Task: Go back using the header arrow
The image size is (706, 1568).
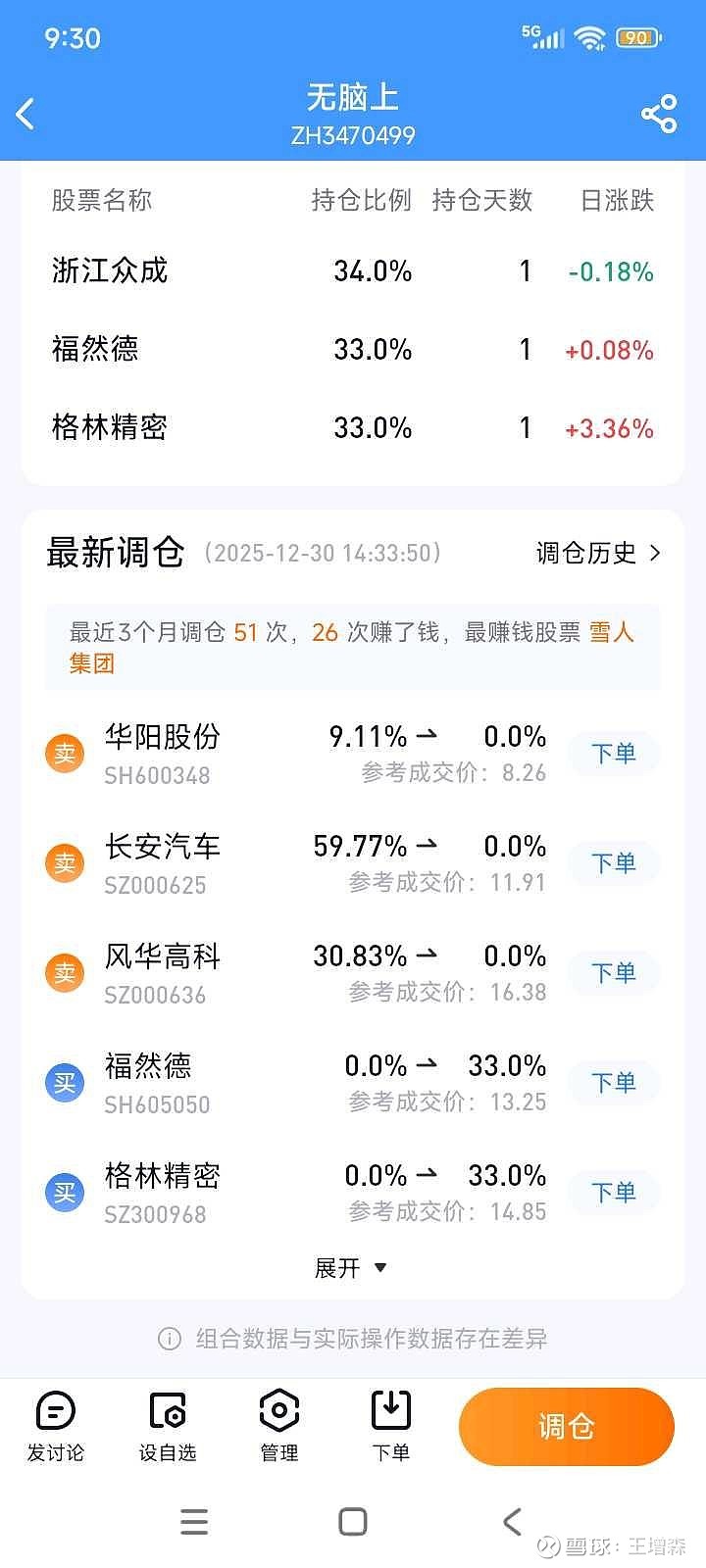Action: (26, 114)
